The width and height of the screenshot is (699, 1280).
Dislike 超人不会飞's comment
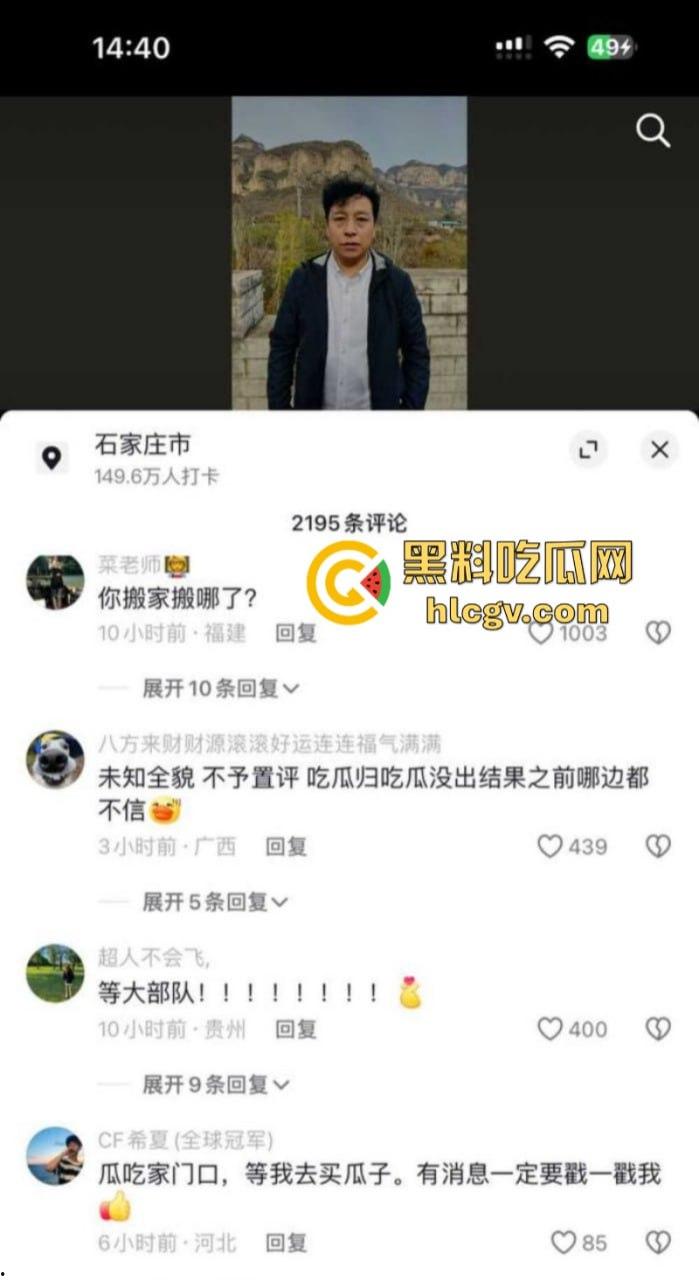tap(657, 1029)
